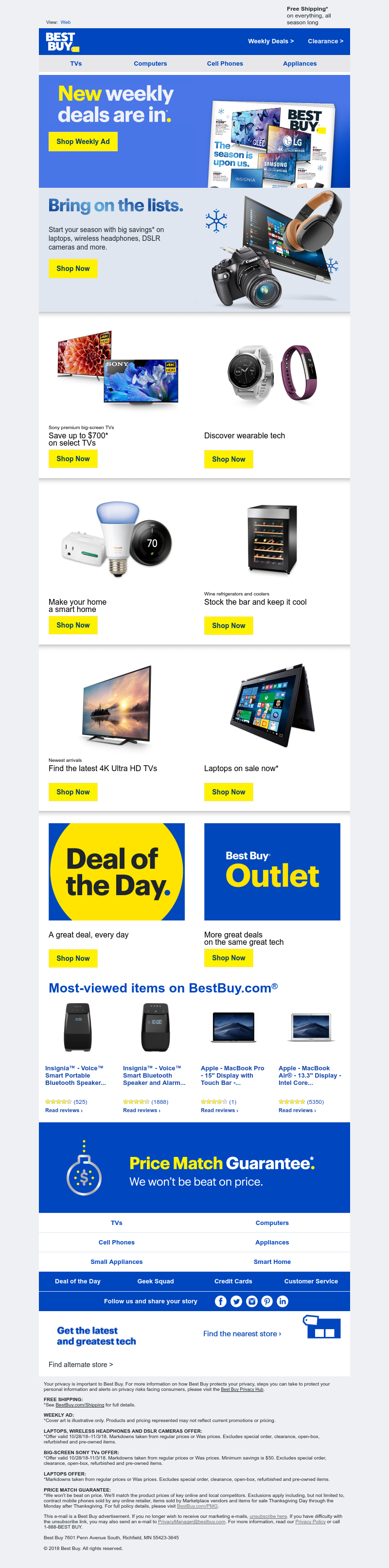Open the Clearance link in header

pyautogui.click(x=325, y=41)
